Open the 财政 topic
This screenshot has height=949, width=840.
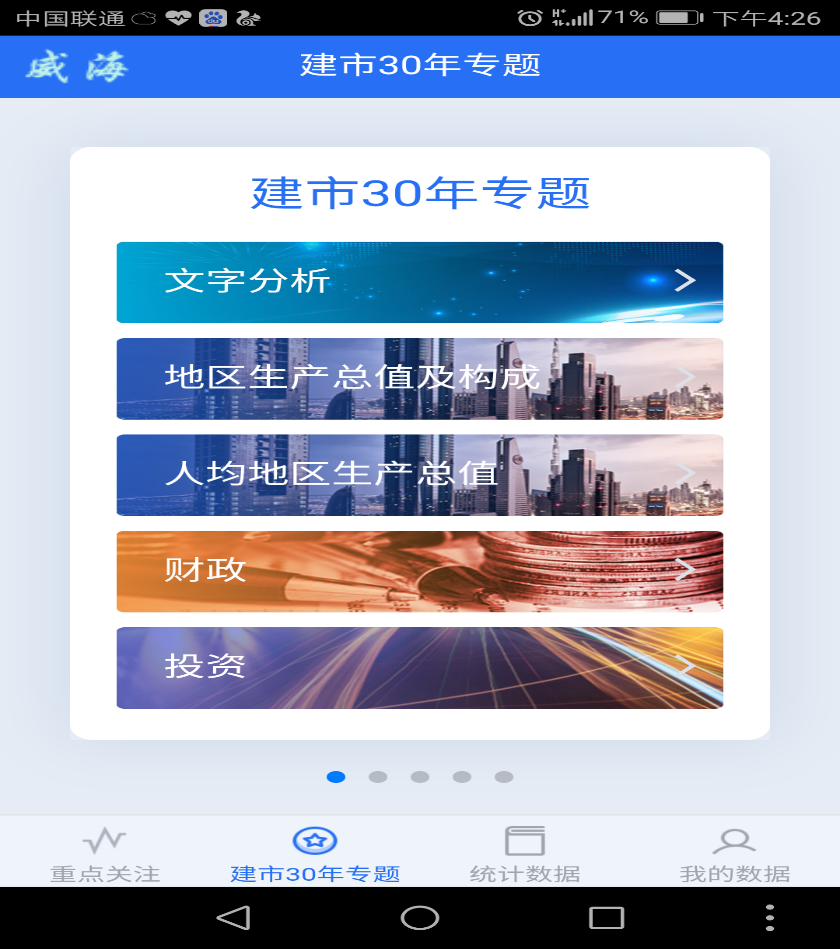pyautogui.click(x=419, y=571)
